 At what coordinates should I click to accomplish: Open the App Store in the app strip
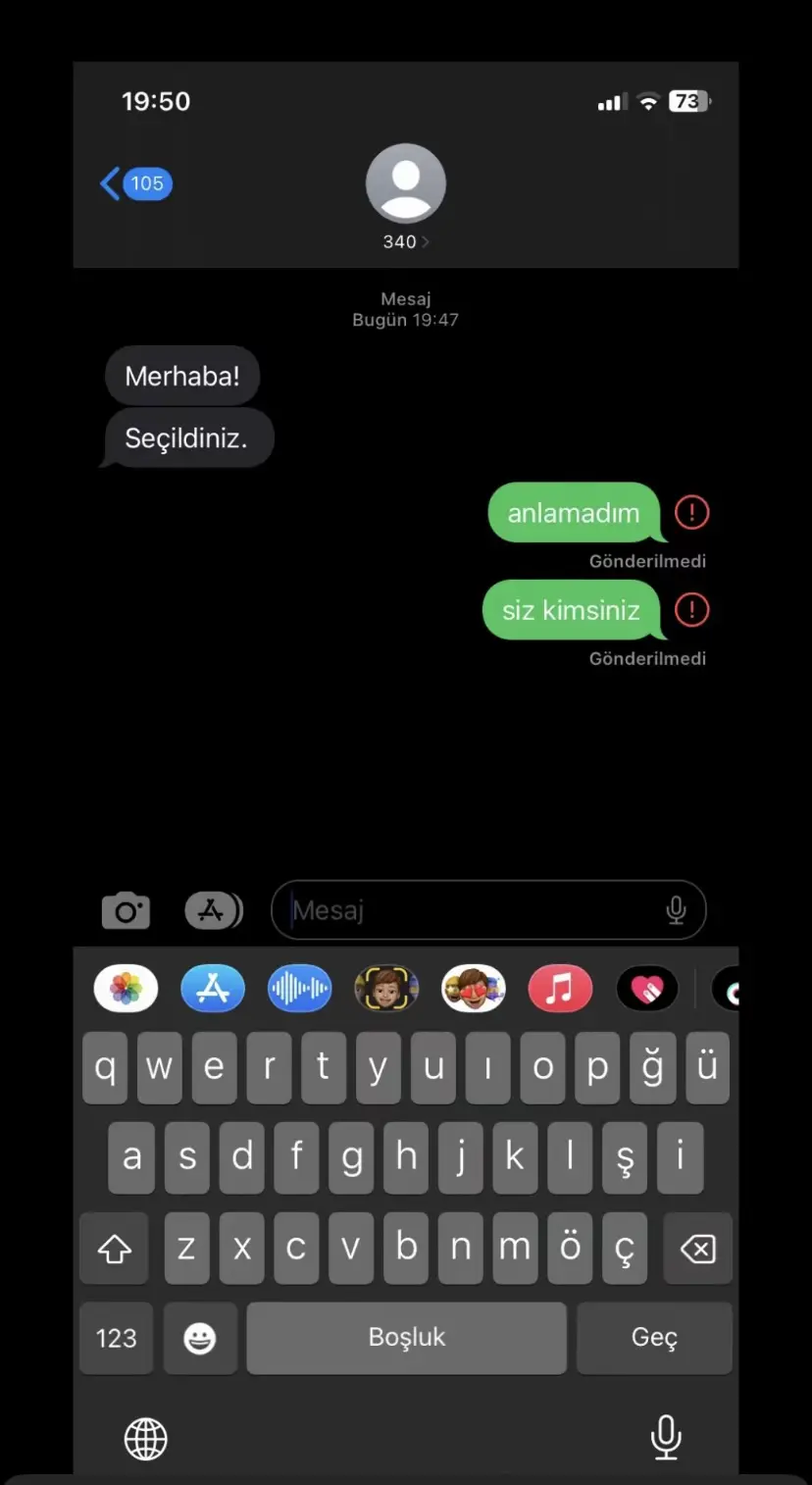click(x=213, y=989)
